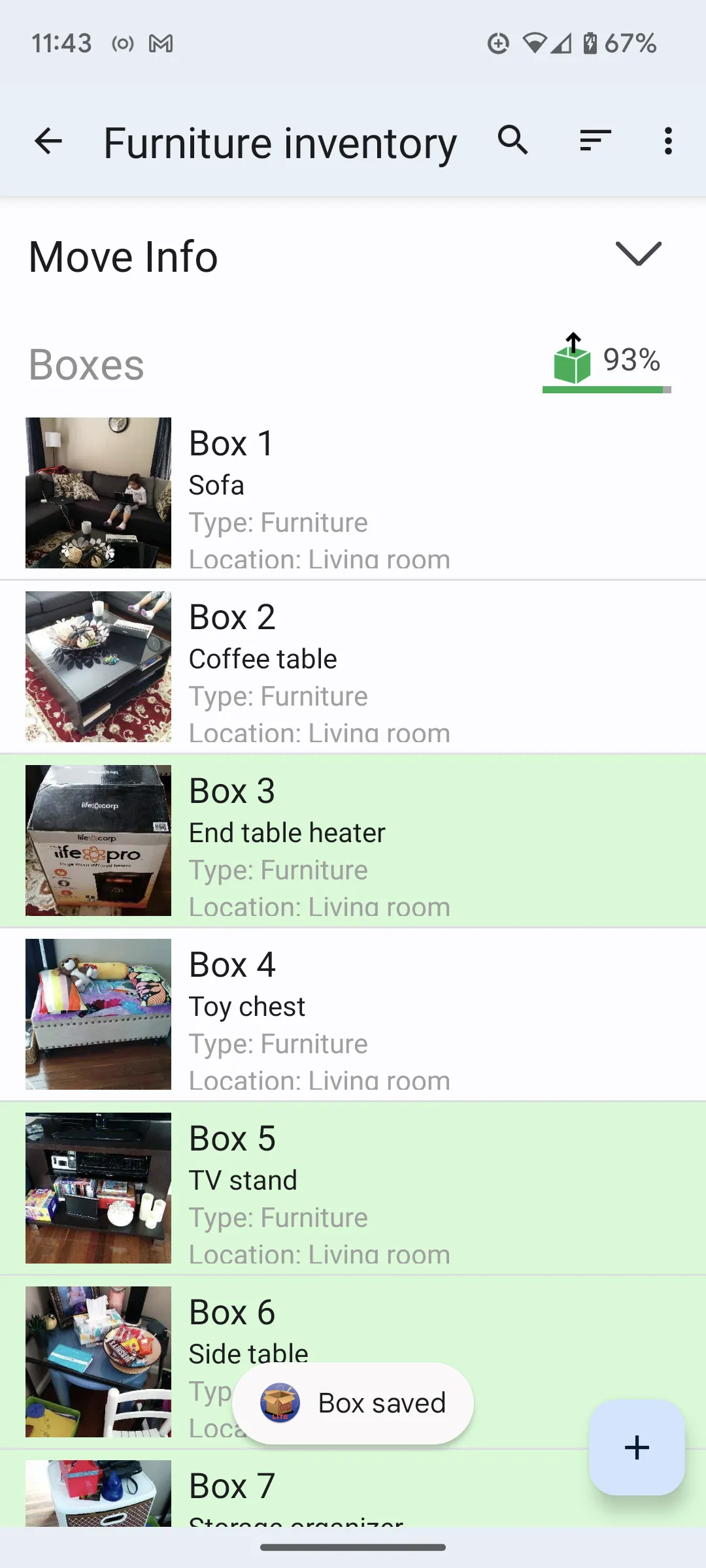Open search for boxes
The image size is (706, 1568).
[513, 141]
